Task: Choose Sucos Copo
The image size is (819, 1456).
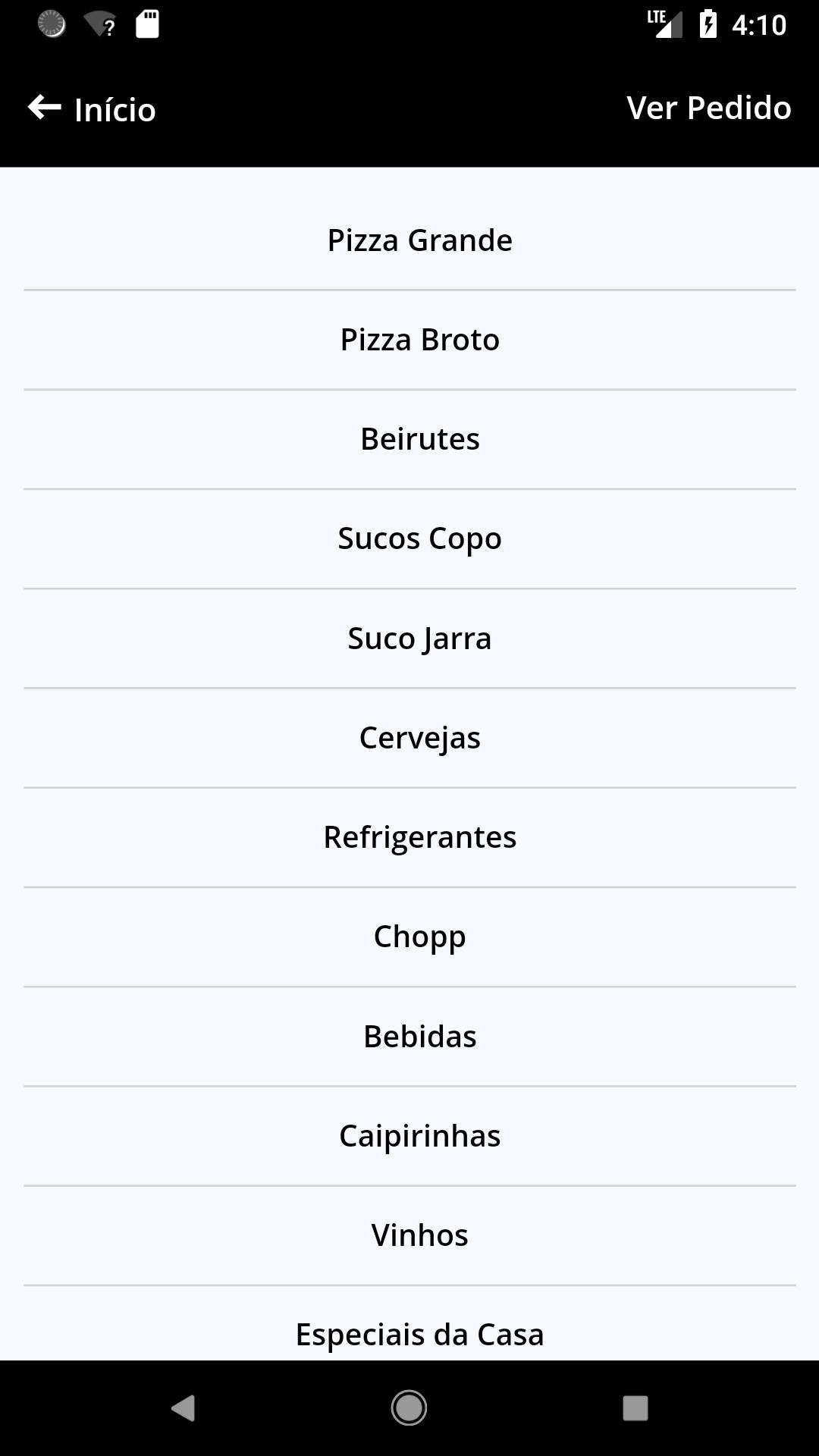Action: coord(409,539)
